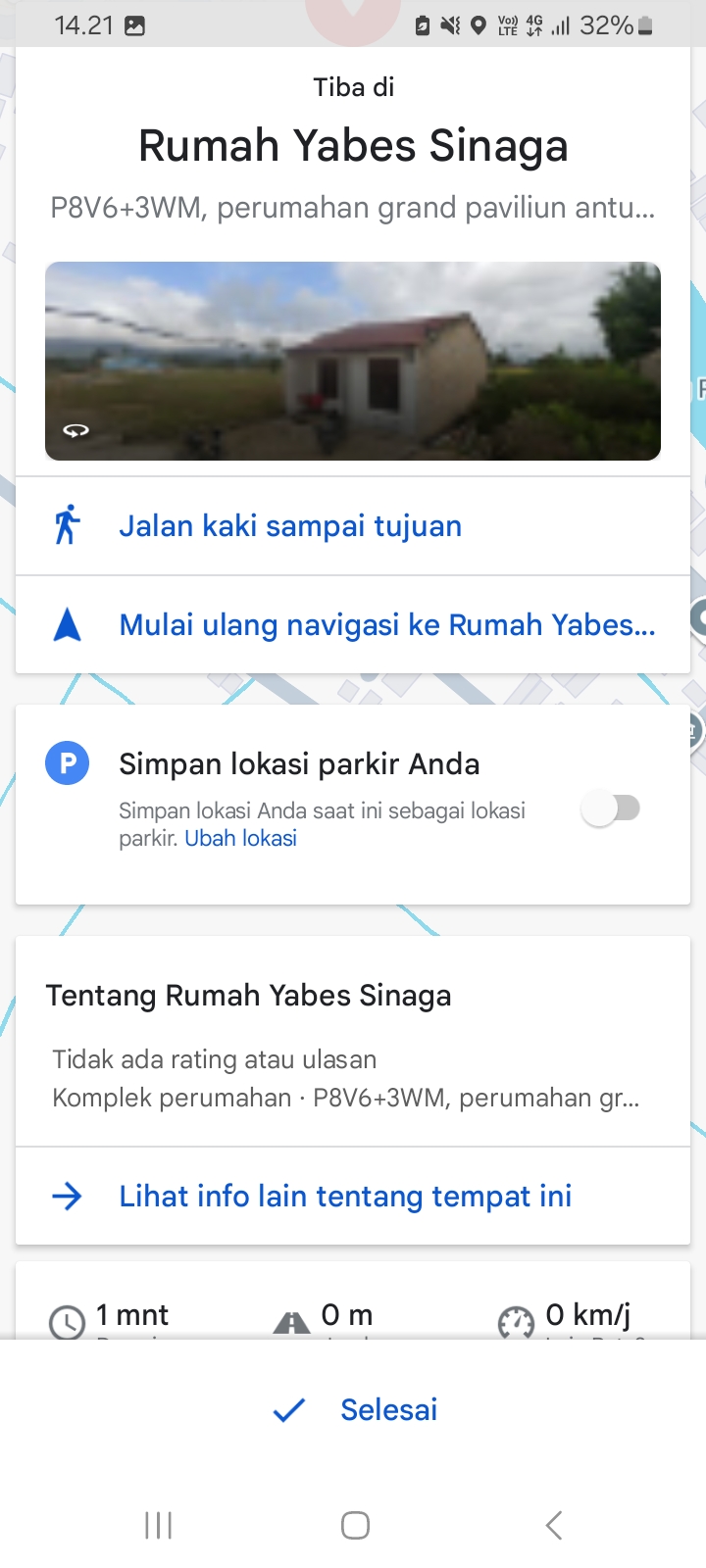The image size is (706, 1568).
Task: Click Jalan kaki sampai tujuan
Action: pos(290,525)
